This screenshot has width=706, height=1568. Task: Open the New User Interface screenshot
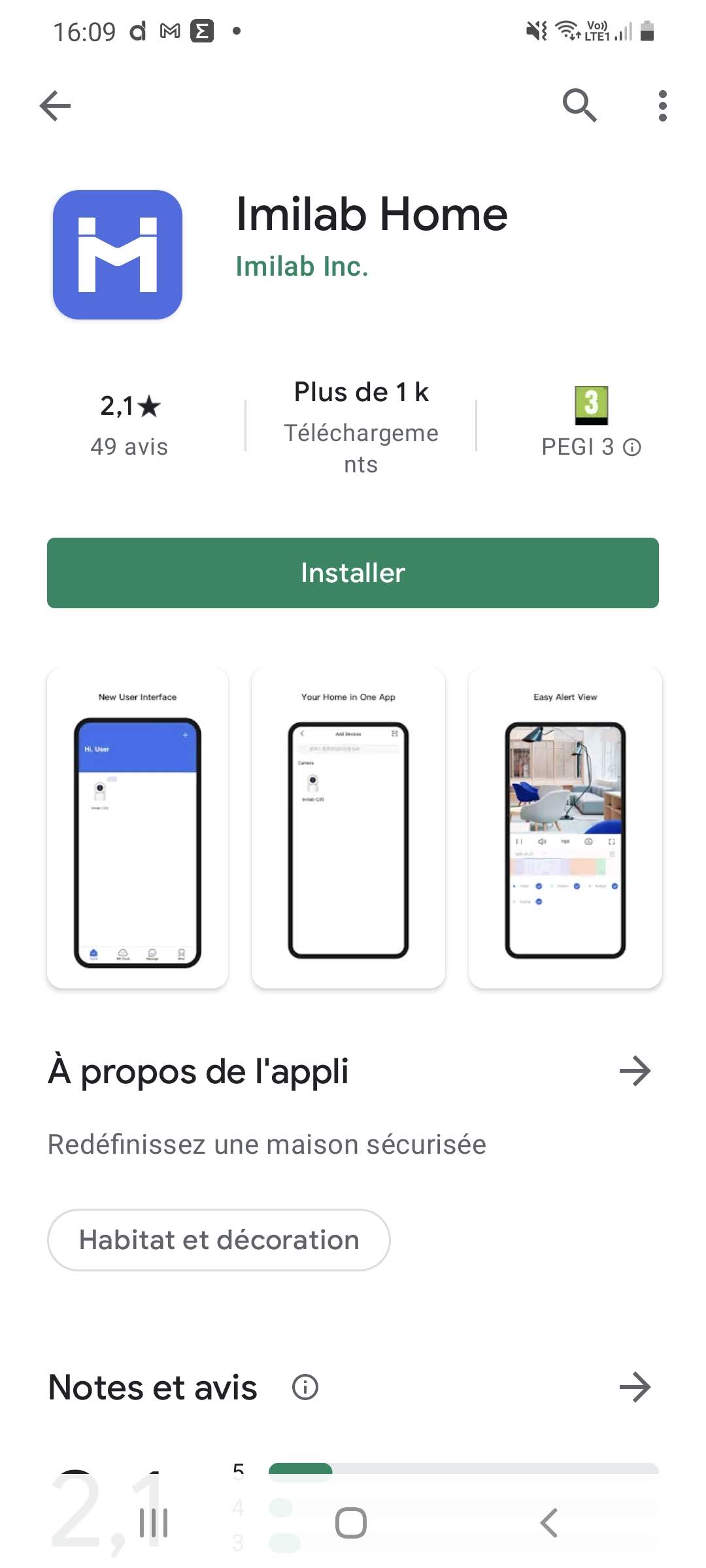(x=137, y=827)
